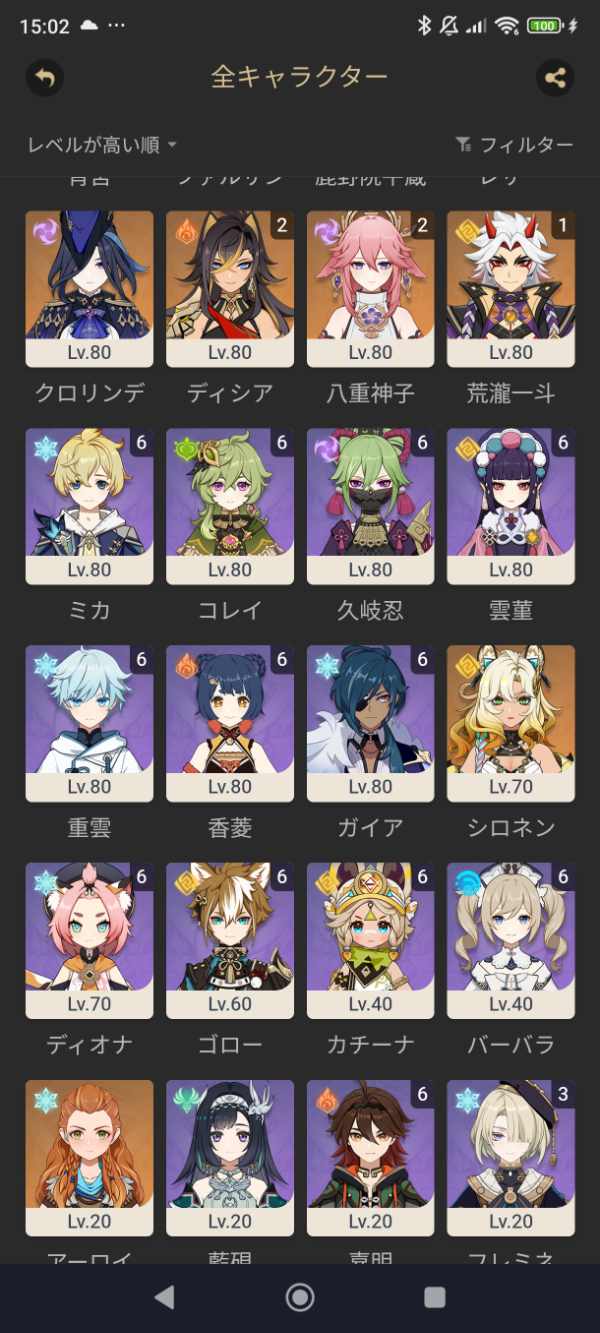
Task: Select the ガイア character card
Action: [370, 723]
